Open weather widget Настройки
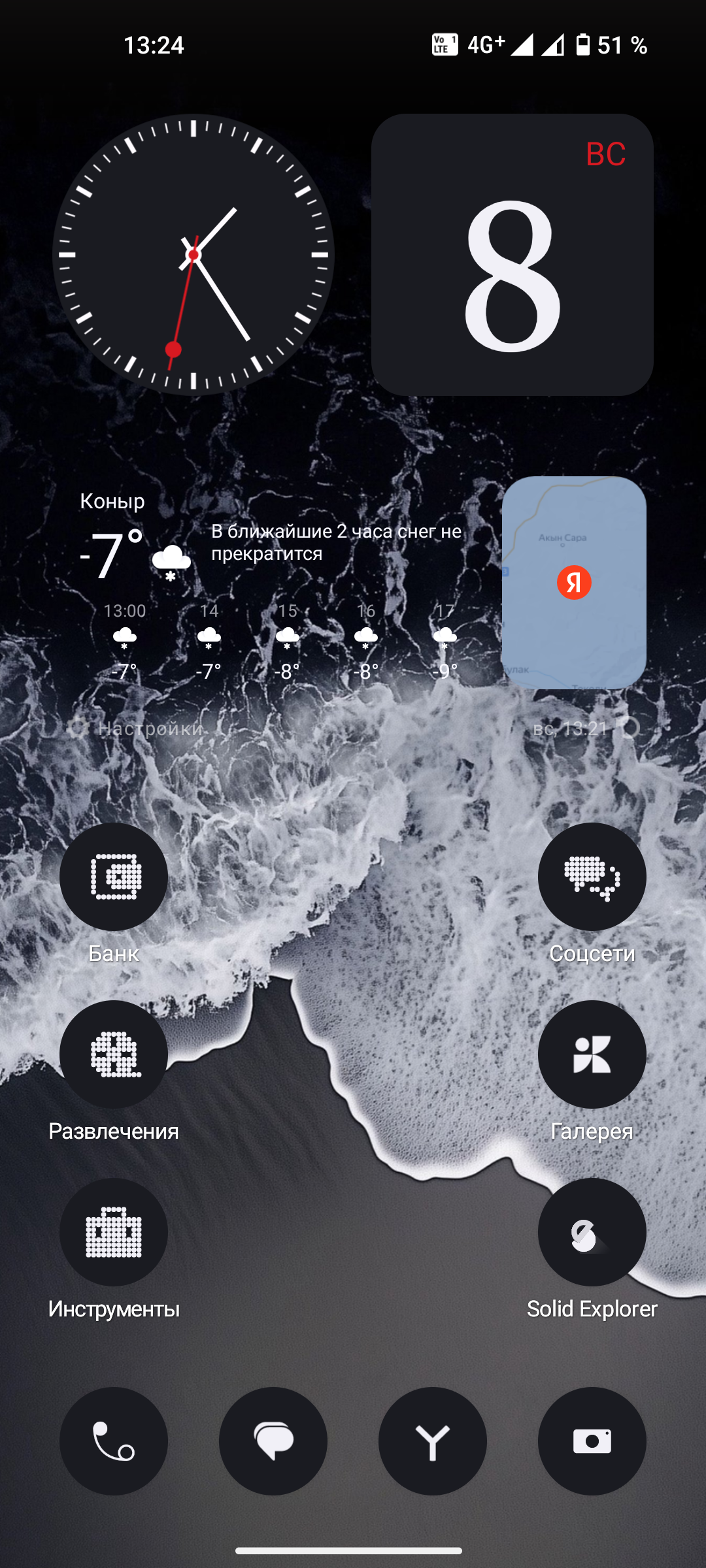This screenshot has width=706, height=1568. (137, 728)
